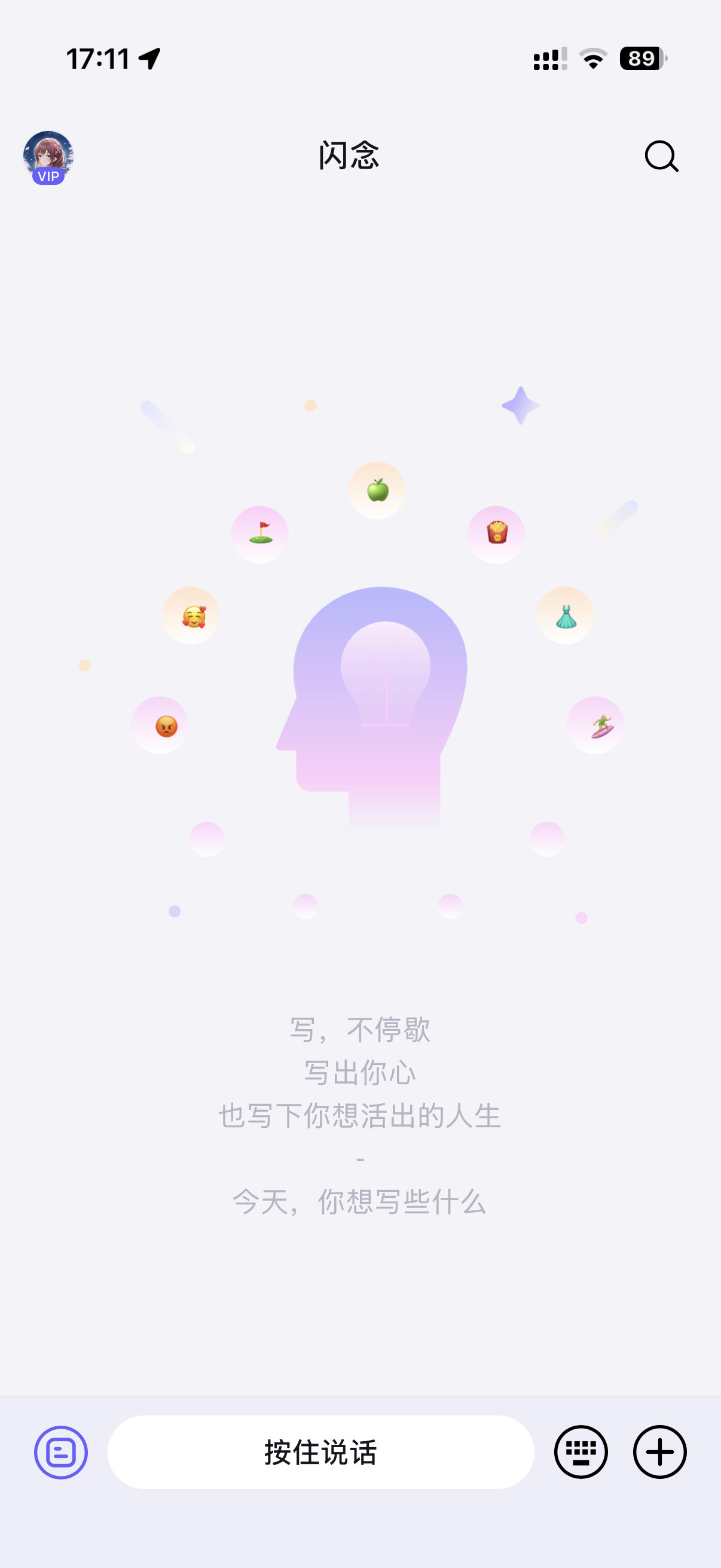The image size is (721, 1568).
Task: Open the purple note list icon
Action: pyautogui.click(x=61, y=1452)
